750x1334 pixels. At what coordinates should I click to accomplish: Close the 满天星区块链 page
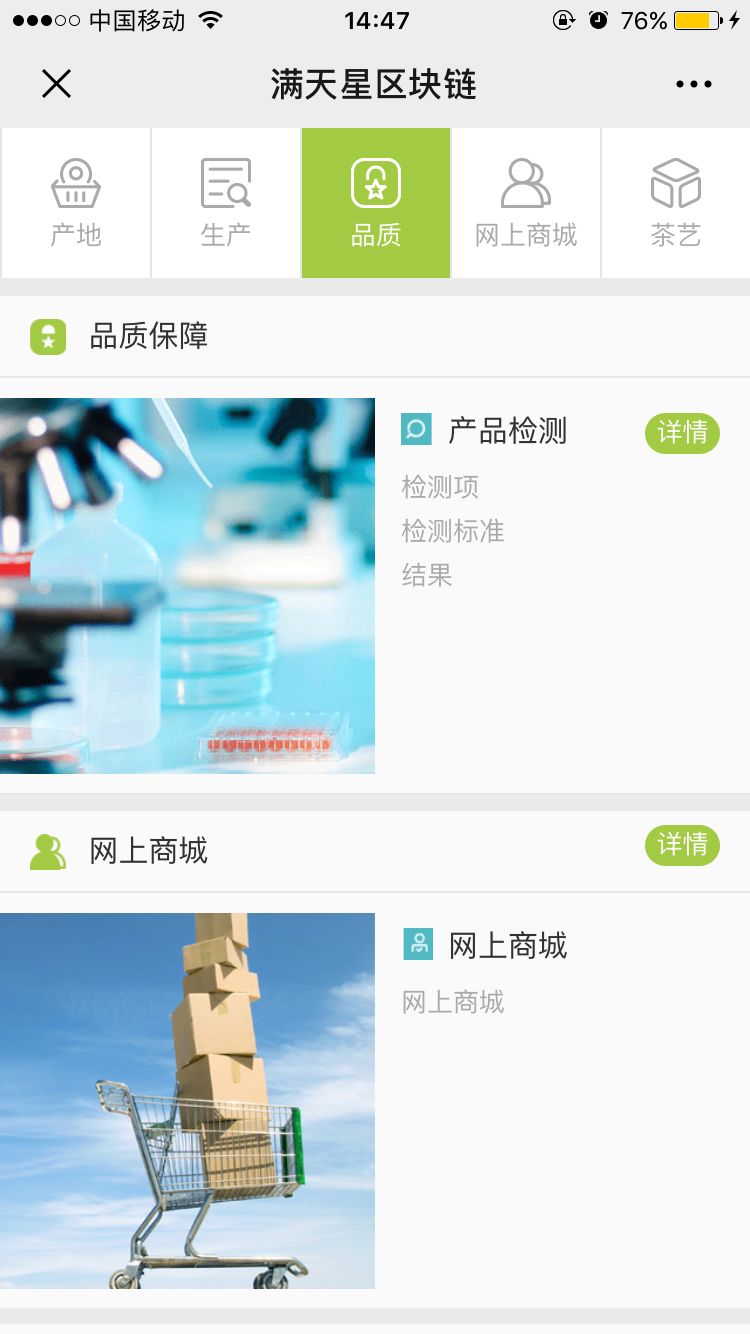57,84
